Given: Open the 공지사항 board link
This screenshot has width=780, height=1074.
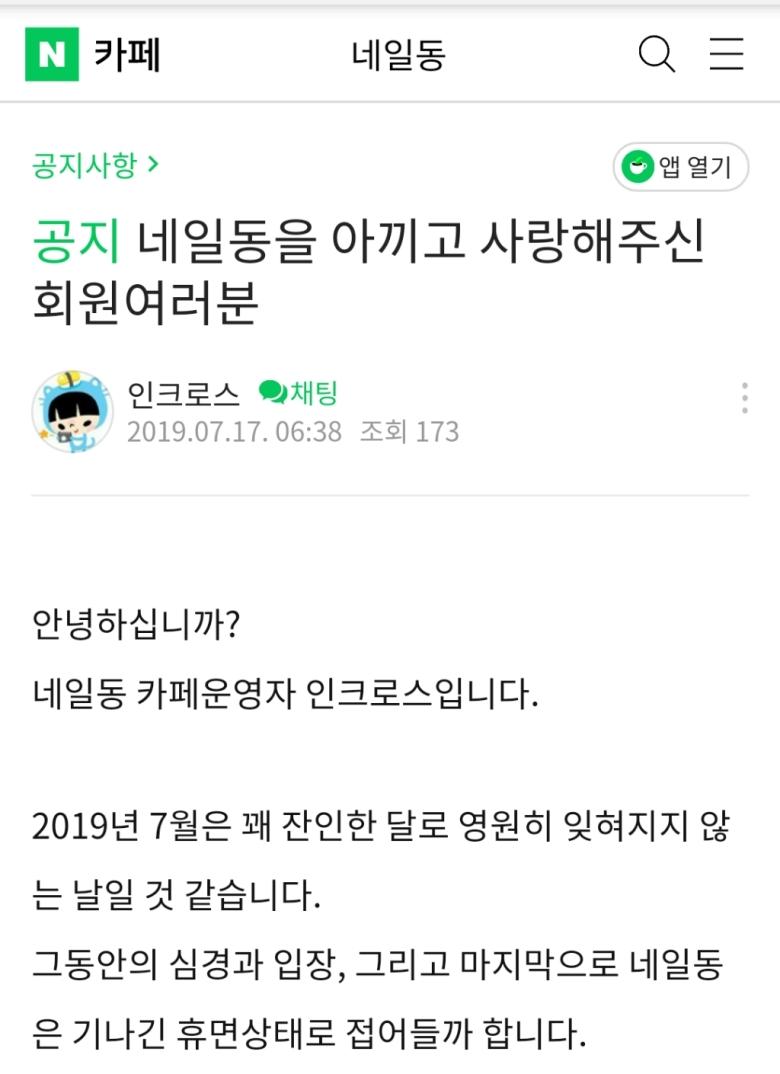Looking at the screenshot, I should pos(95,164).
